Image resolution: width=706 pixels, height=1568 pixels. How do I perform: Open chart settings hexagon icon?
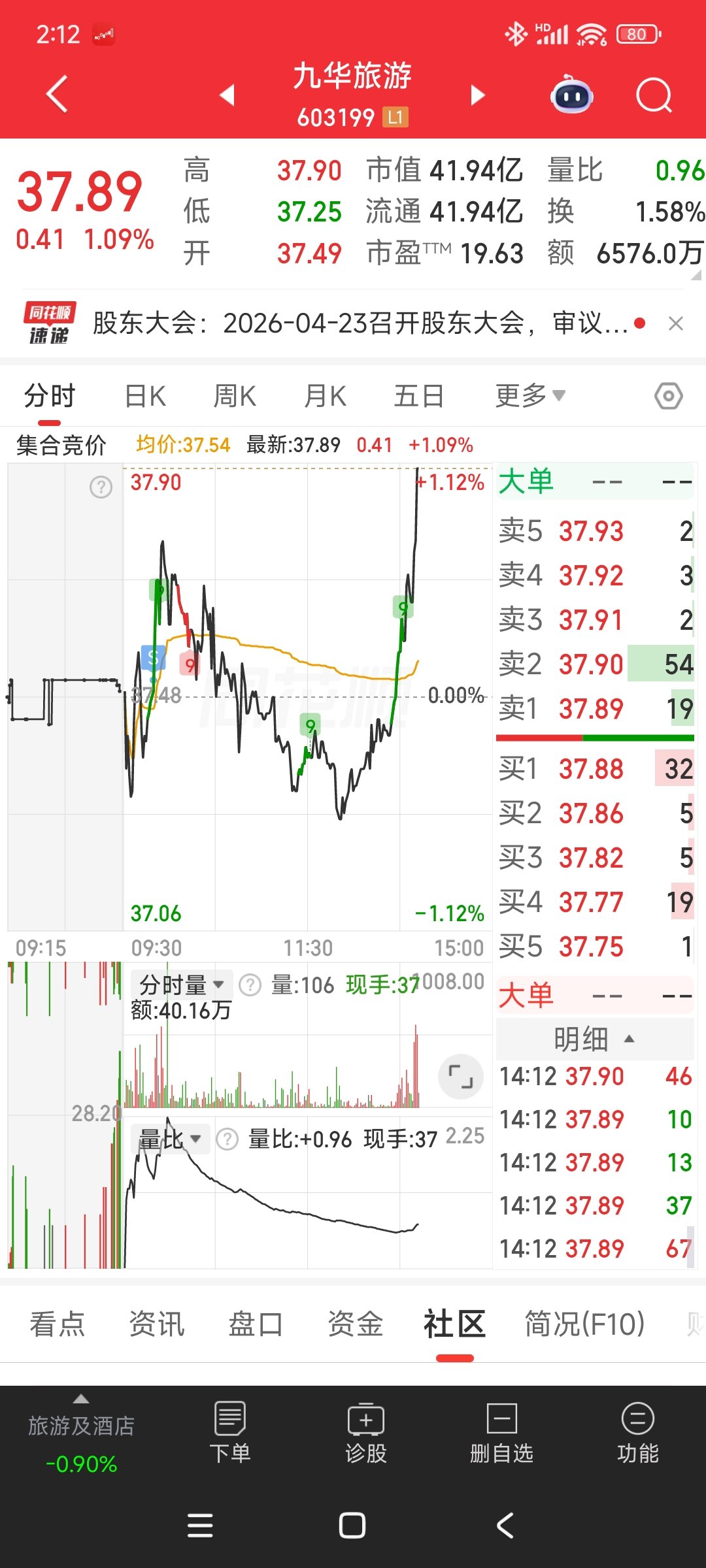click(x=668, y=396)
